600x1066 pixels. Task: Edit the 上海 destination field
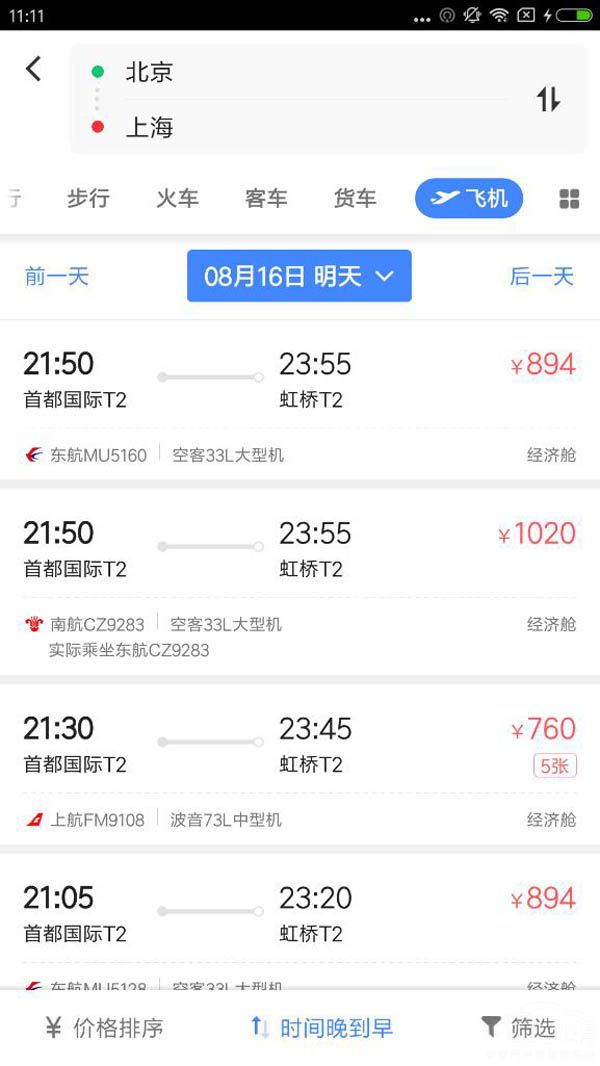[300, 127]
